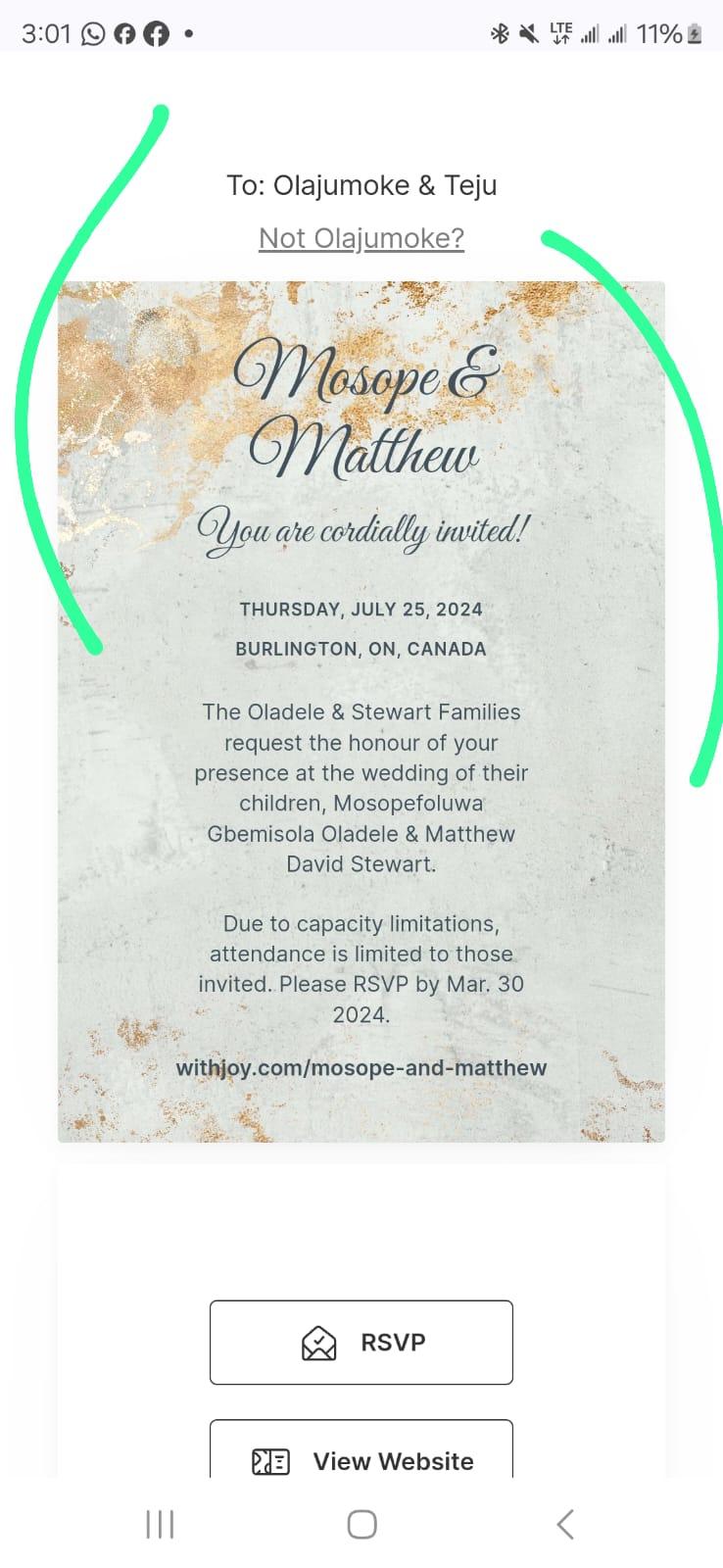
Task: Open recent apps from the navigation bar
Action: [x=160, y=1524]
